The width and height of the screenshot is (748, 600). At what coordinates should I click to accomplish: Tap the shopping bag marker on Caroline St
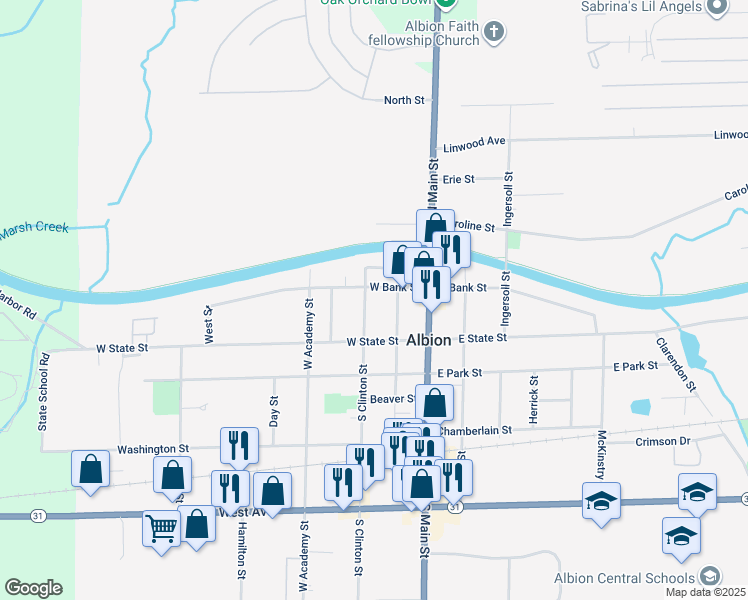click(x=436, y=228)
